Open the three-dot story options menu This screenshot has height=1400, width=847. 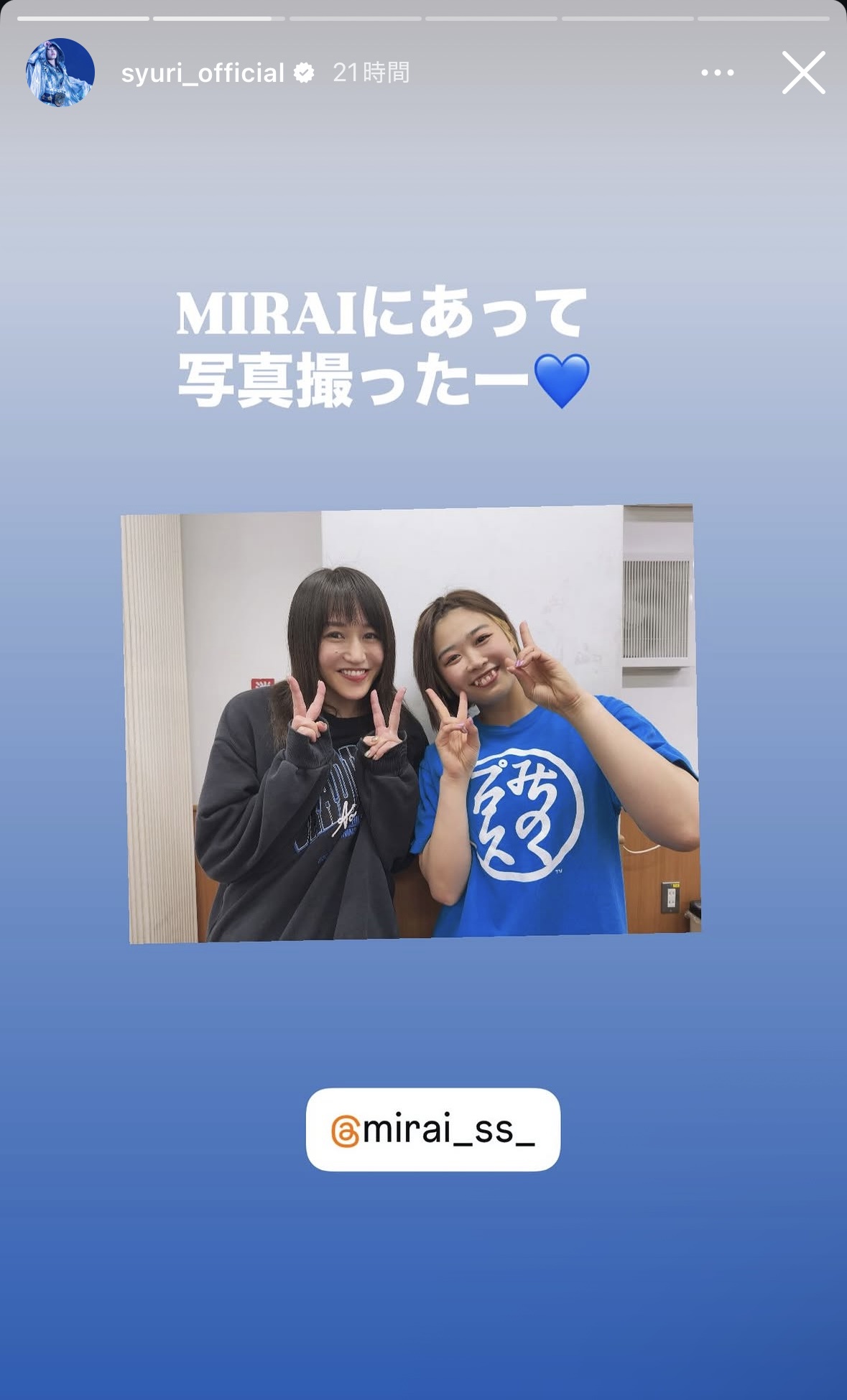click(x=717, y=73)
